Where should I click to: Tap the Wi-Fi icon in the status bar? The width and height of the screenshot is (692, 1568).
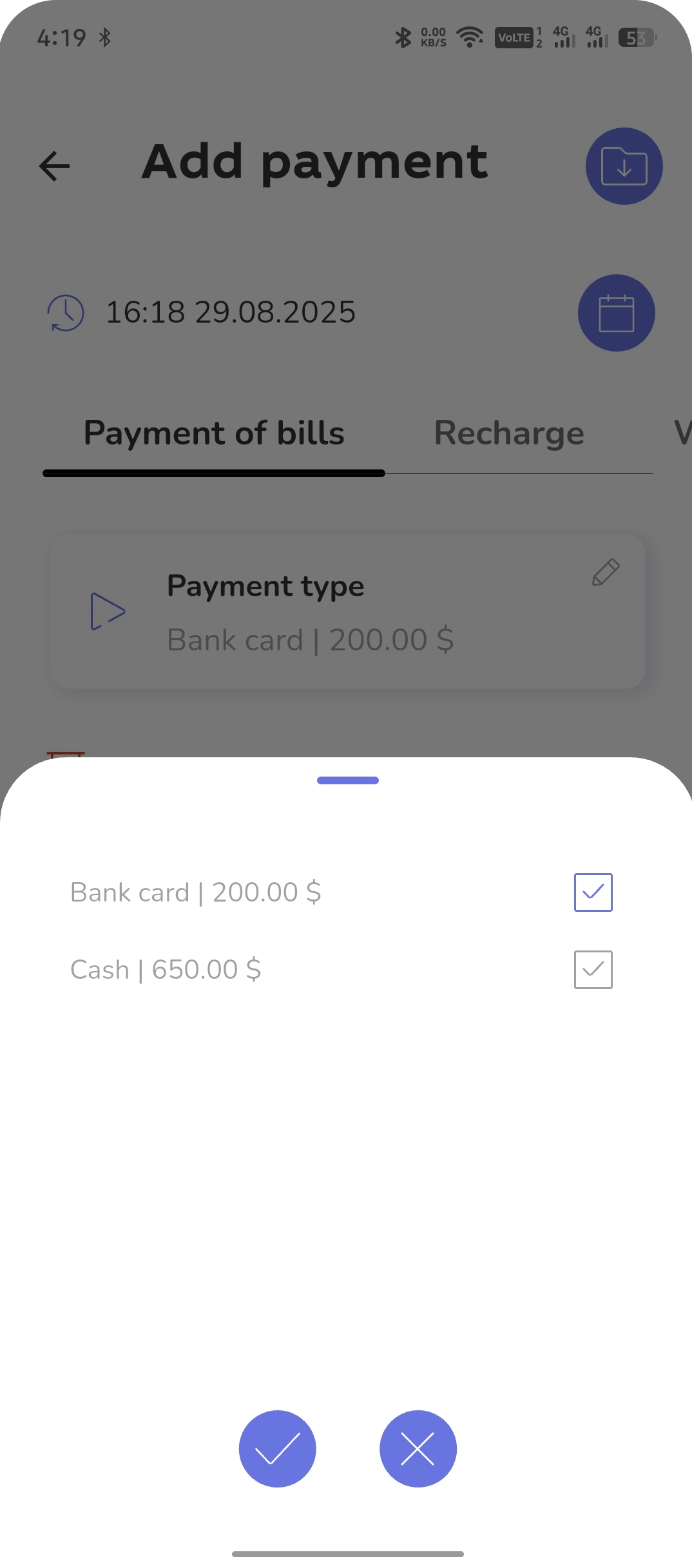(x=470, y=37)
